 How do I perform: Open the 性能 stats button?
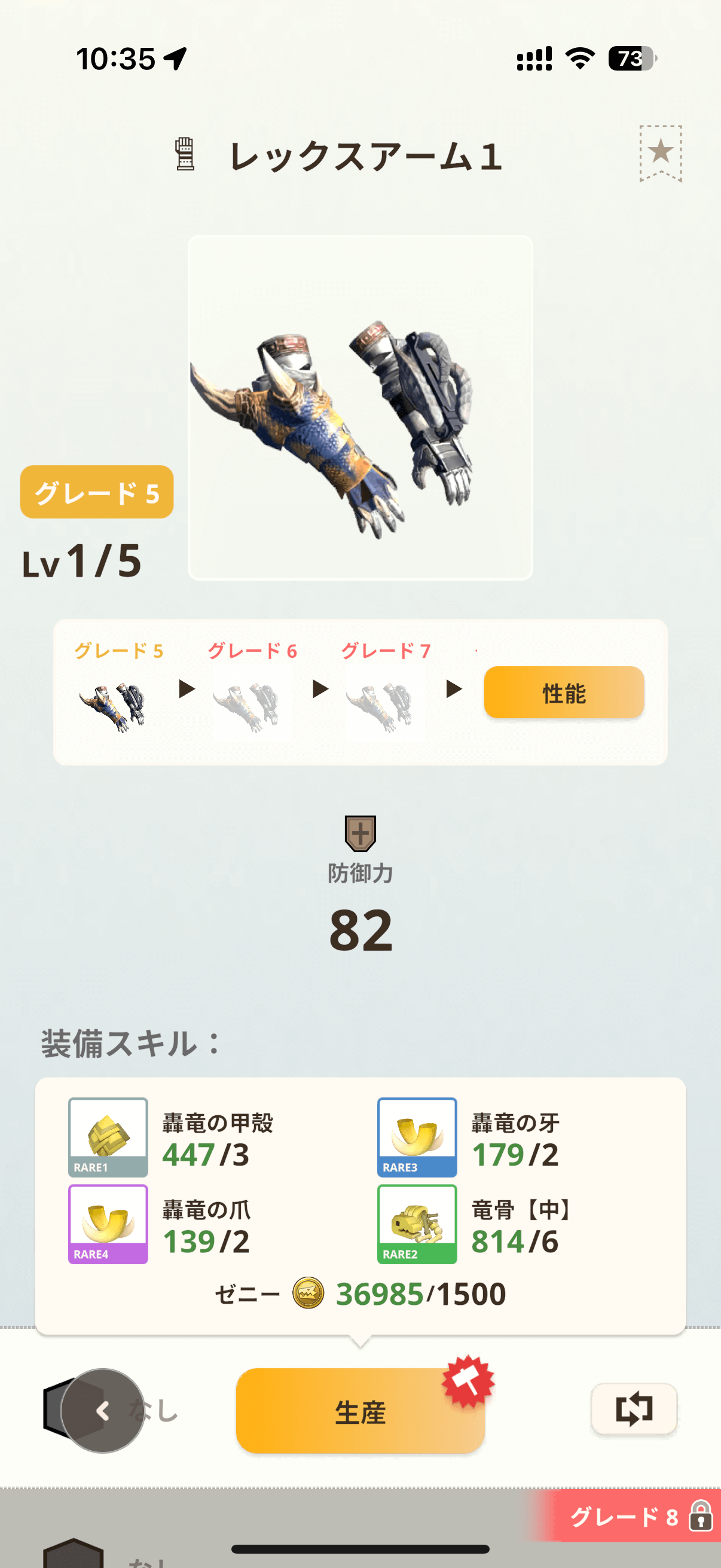(563, 693)
